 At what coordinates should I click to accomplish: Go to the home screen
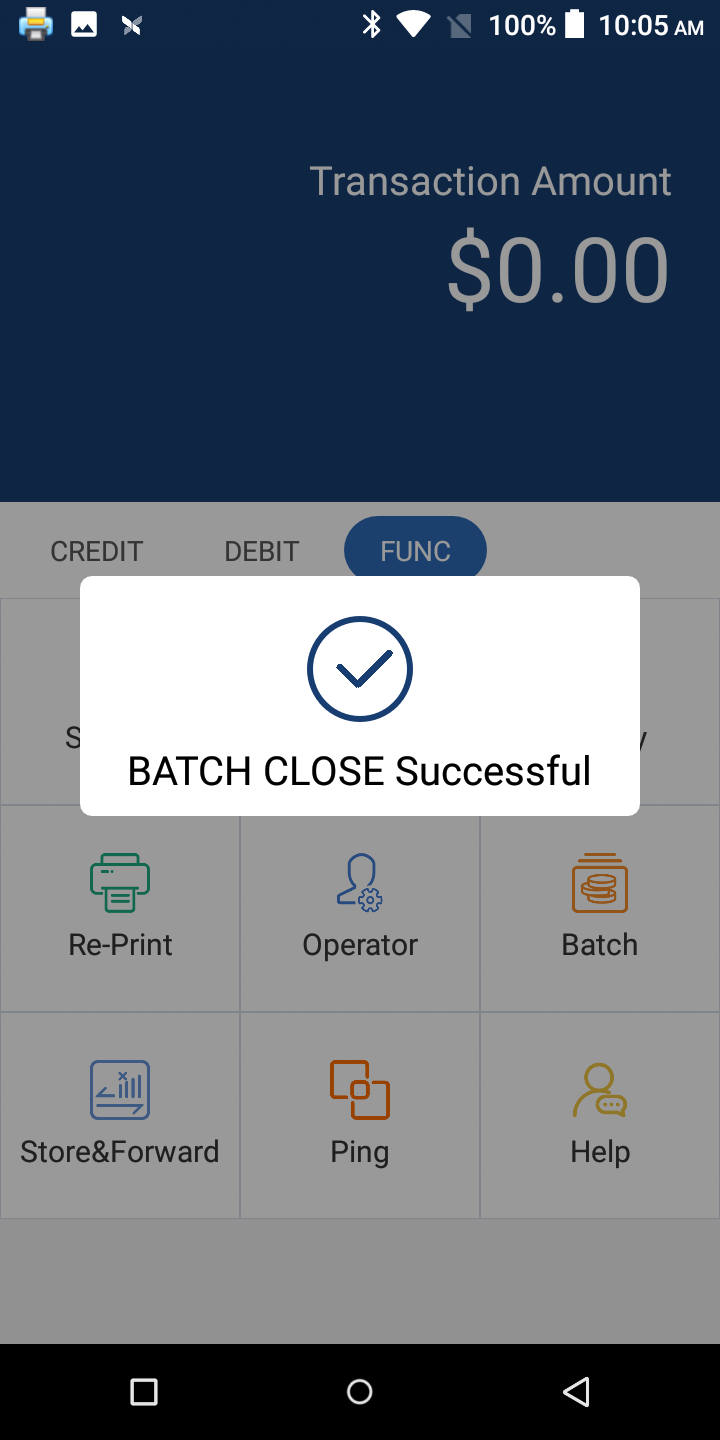tap(360, 1391)
